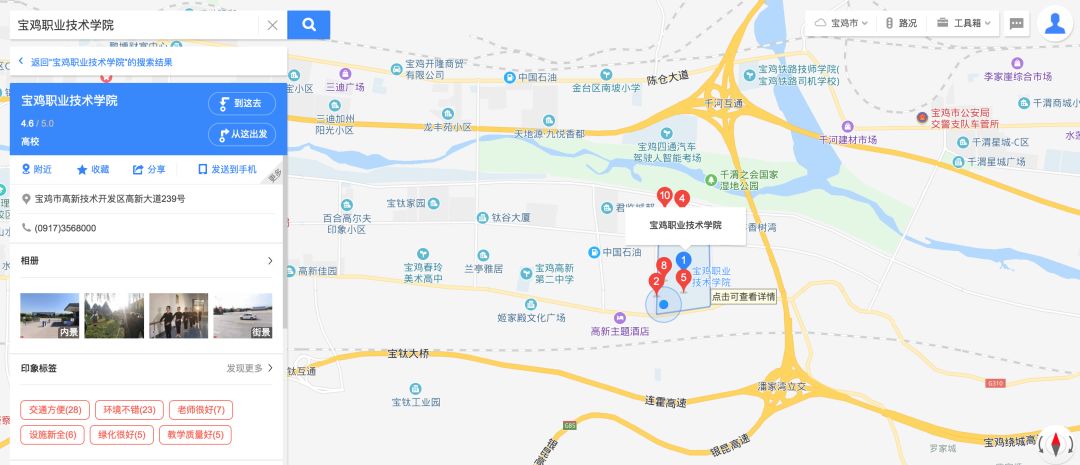Open the 宝鸡市 city dropdown
Screen dimensions: 1080x465
click(841, 23)
